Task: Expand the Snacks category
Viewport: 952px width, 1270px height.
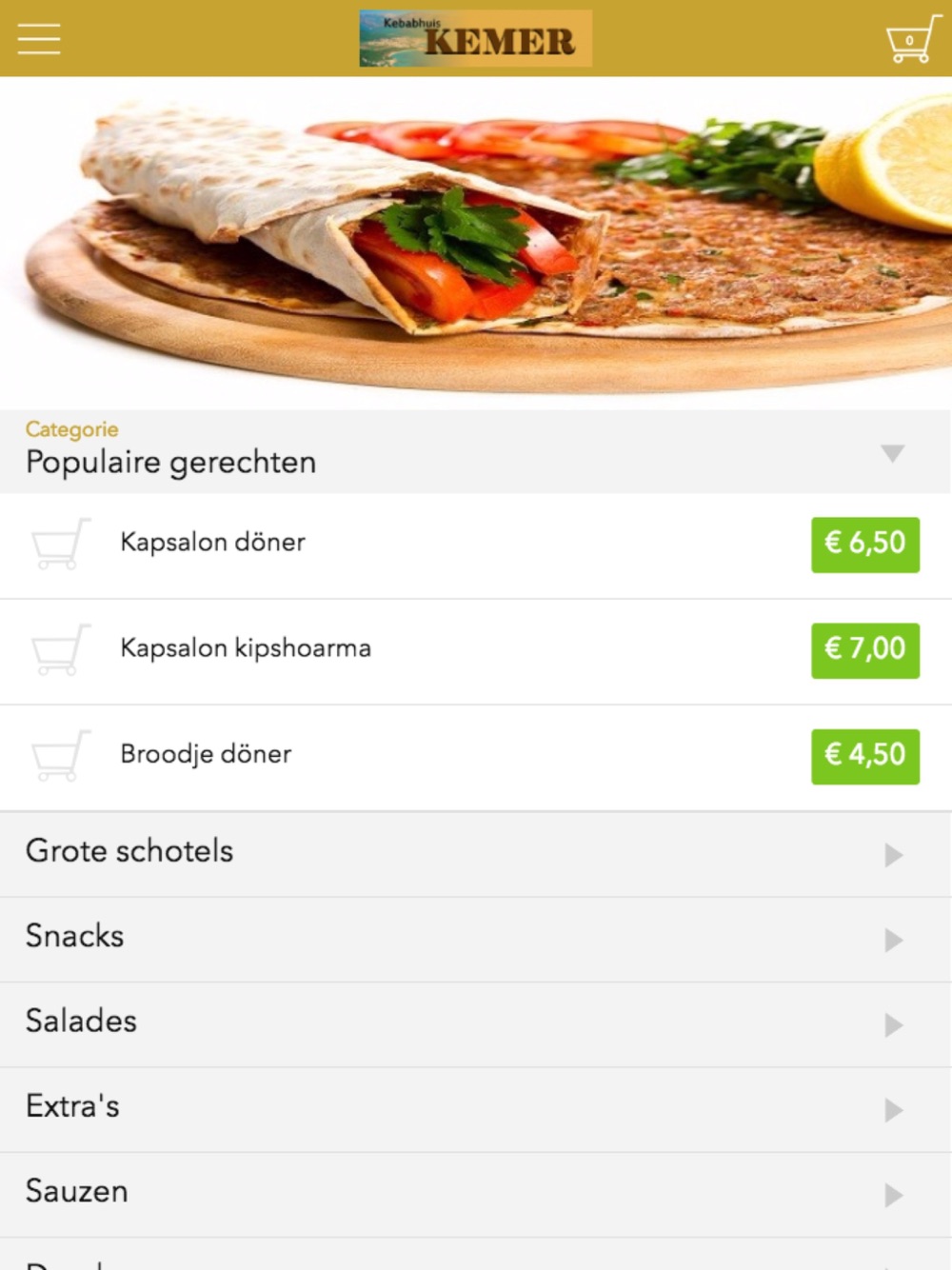Action: pos(476,939)
